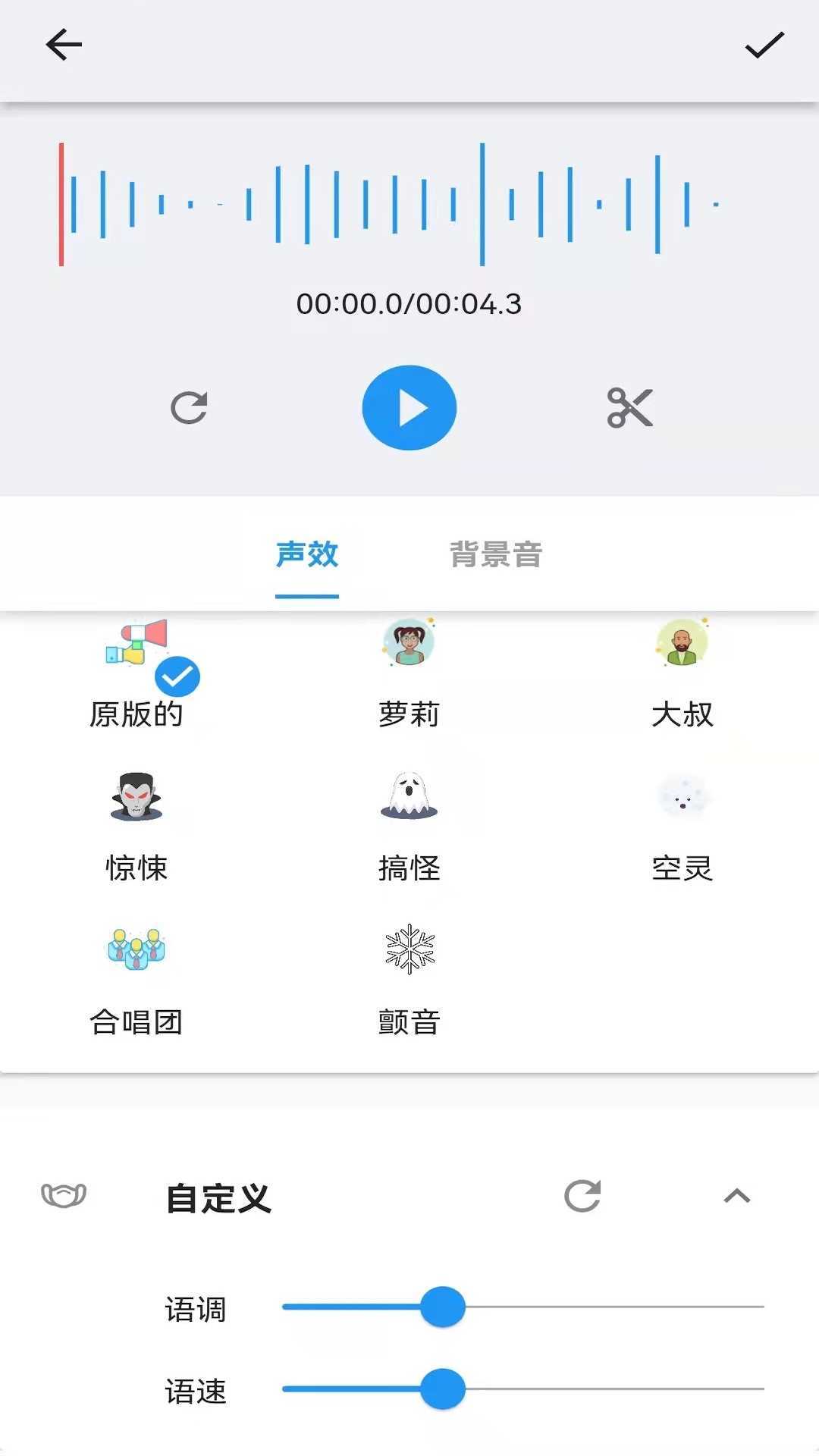Tap the mask icon beside 自定义
819x1456 pixels.
click(x=64, y=1196)
